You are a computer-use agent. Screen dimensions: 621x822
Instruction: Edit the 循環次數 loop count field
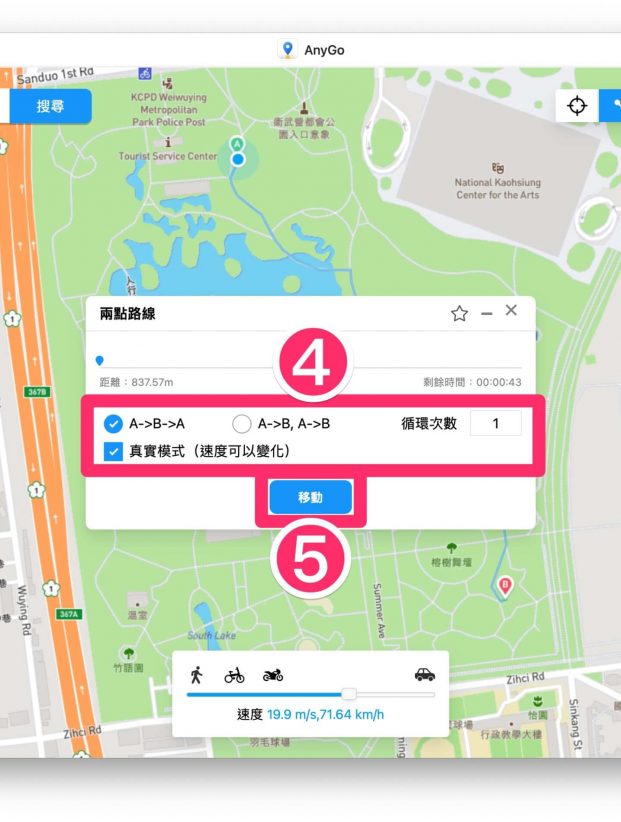point(495,423)
